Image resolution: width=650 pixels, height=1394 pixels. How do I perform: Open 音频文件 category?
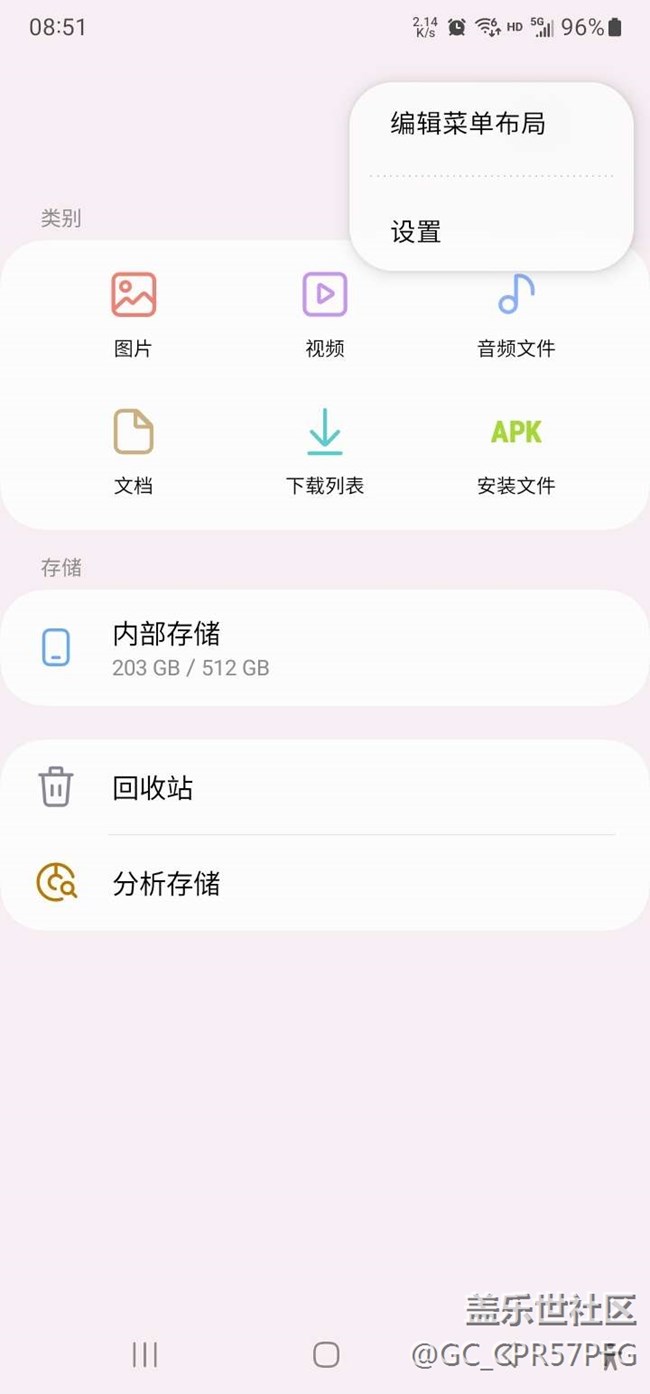click(516, 314)
